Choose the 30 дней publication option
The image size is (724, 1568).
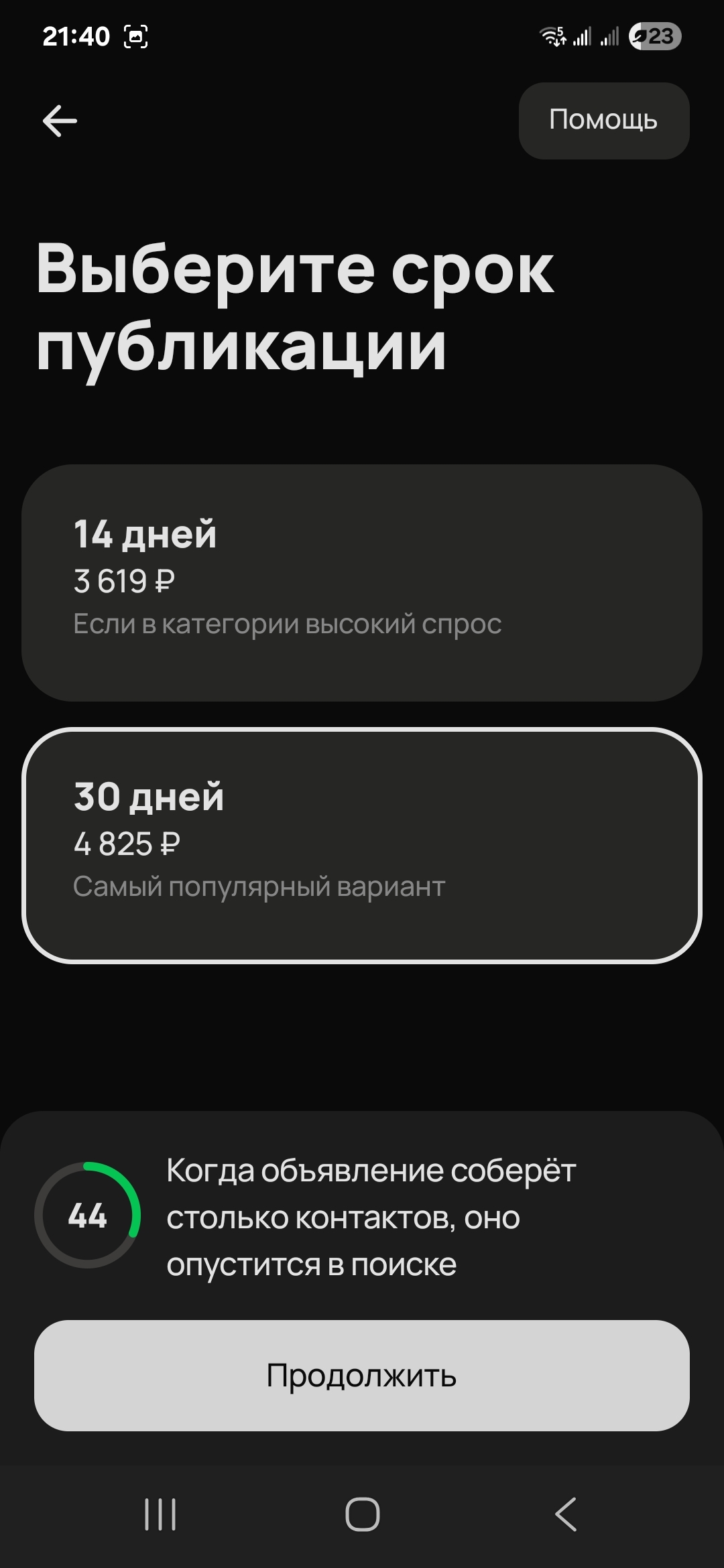point(362,845)
